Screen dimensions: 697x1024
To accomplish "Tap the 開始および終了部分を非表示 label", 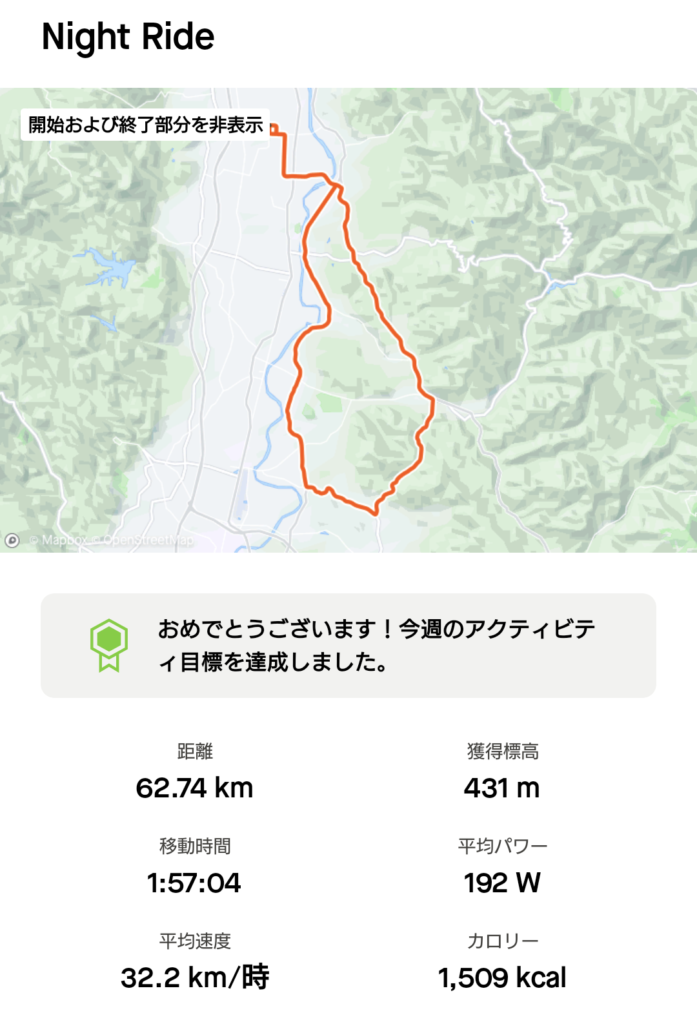I will (x=146, y=126).
